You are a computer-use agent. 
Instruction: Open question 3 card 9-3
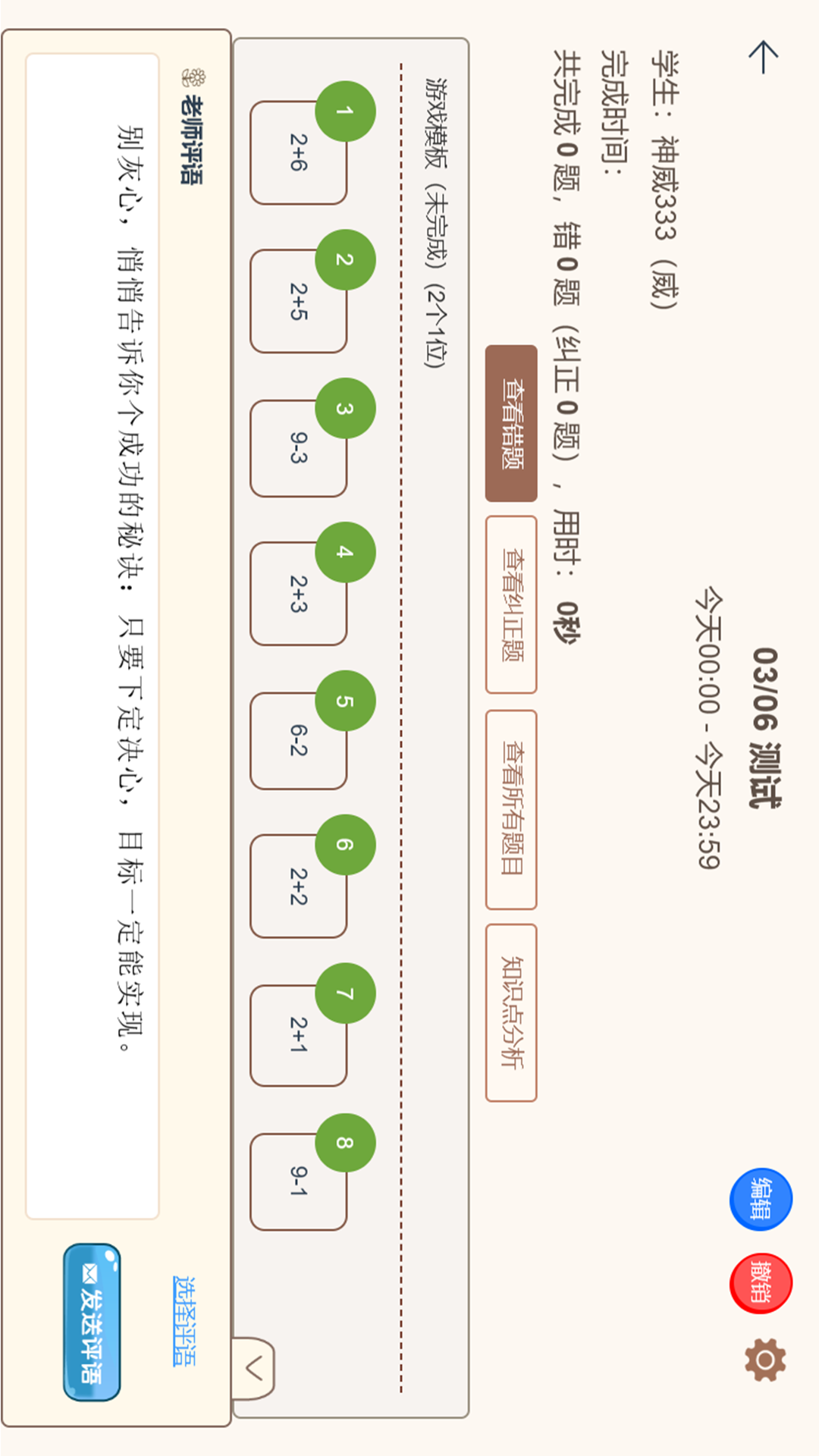coord(298,448)
